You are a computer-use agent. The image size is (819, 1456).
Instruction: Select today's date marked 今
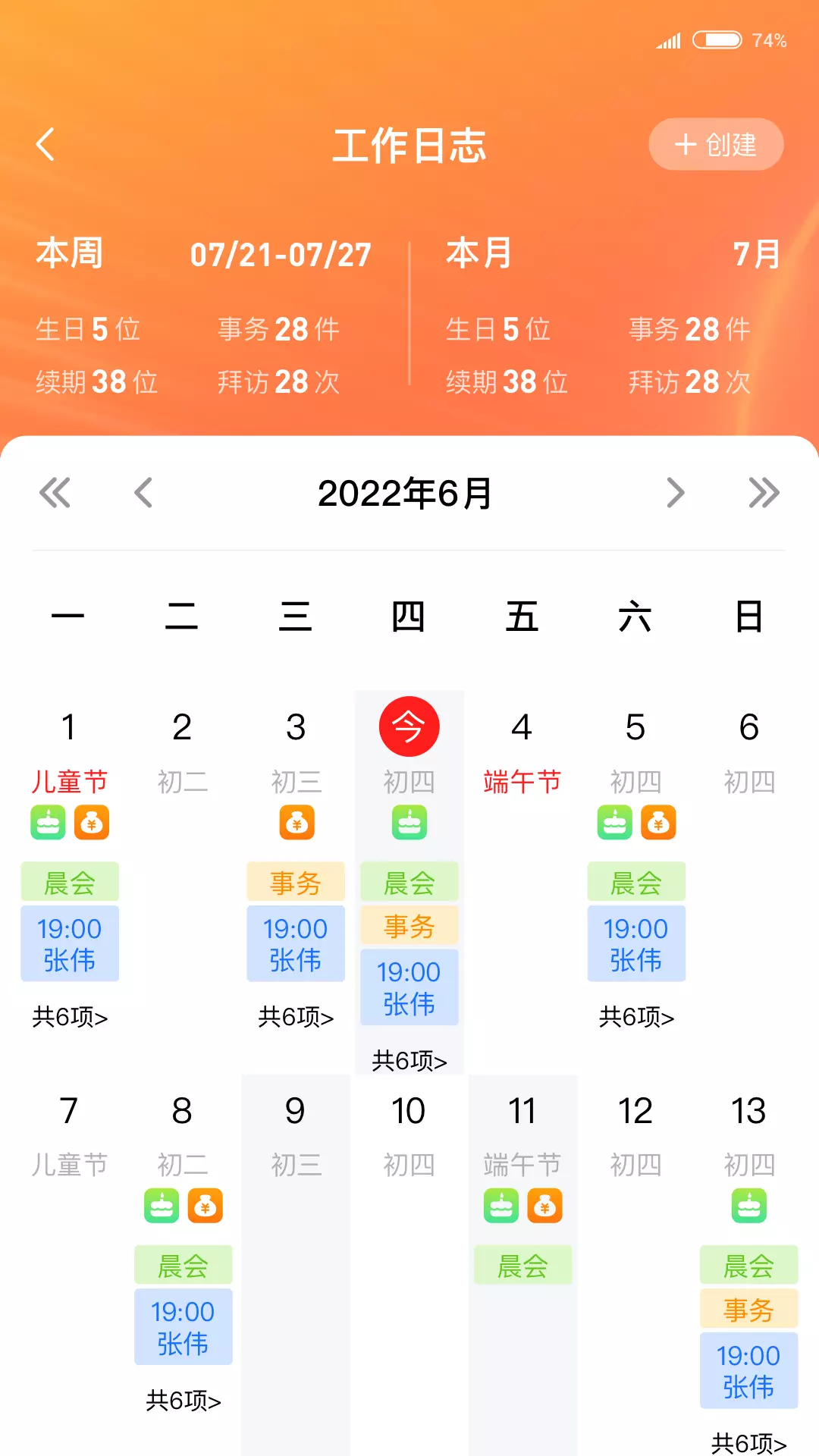click(x=409, y=726)
